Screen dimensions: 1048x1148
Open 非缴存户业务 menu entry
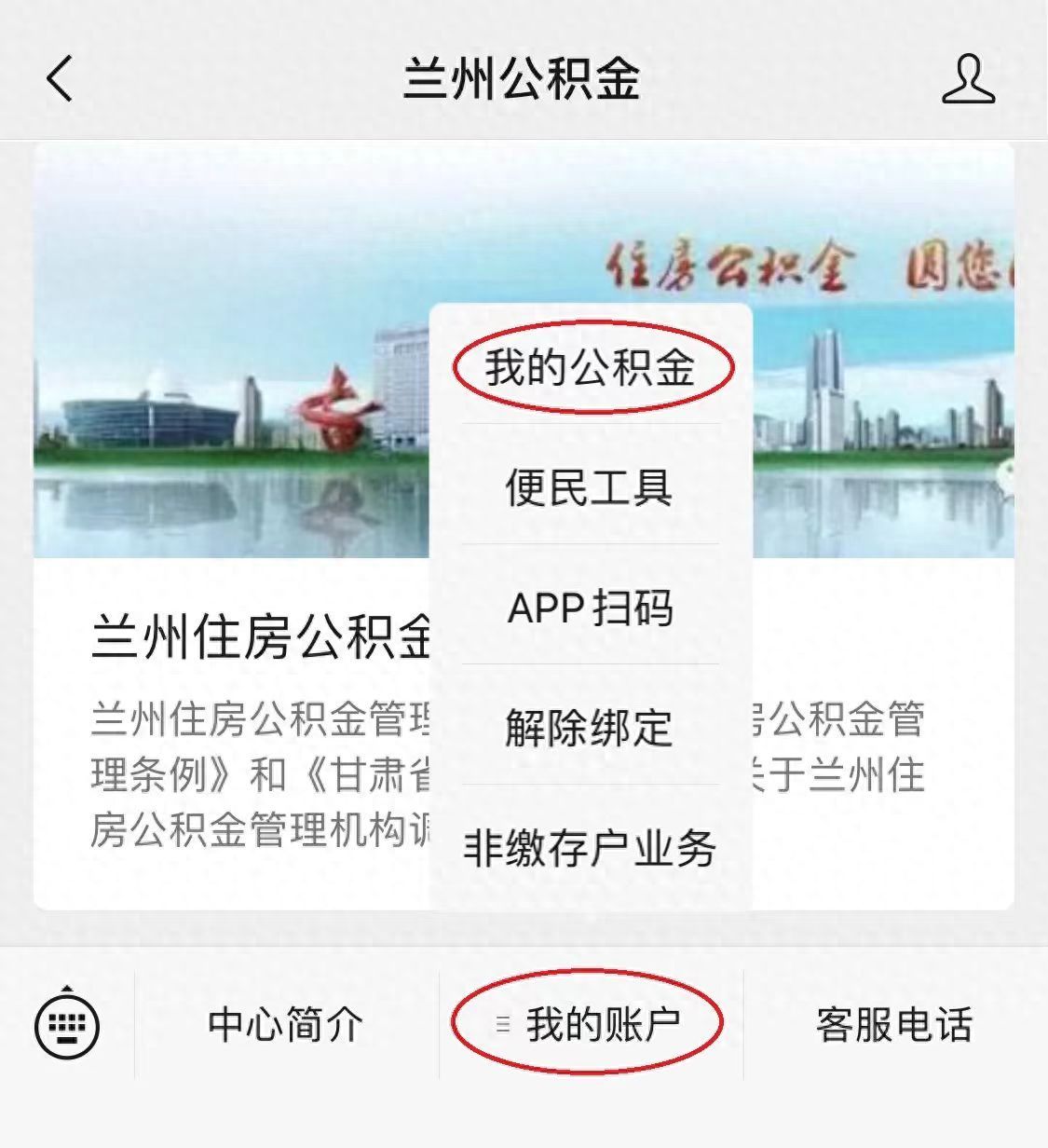[x=591, y=848]
